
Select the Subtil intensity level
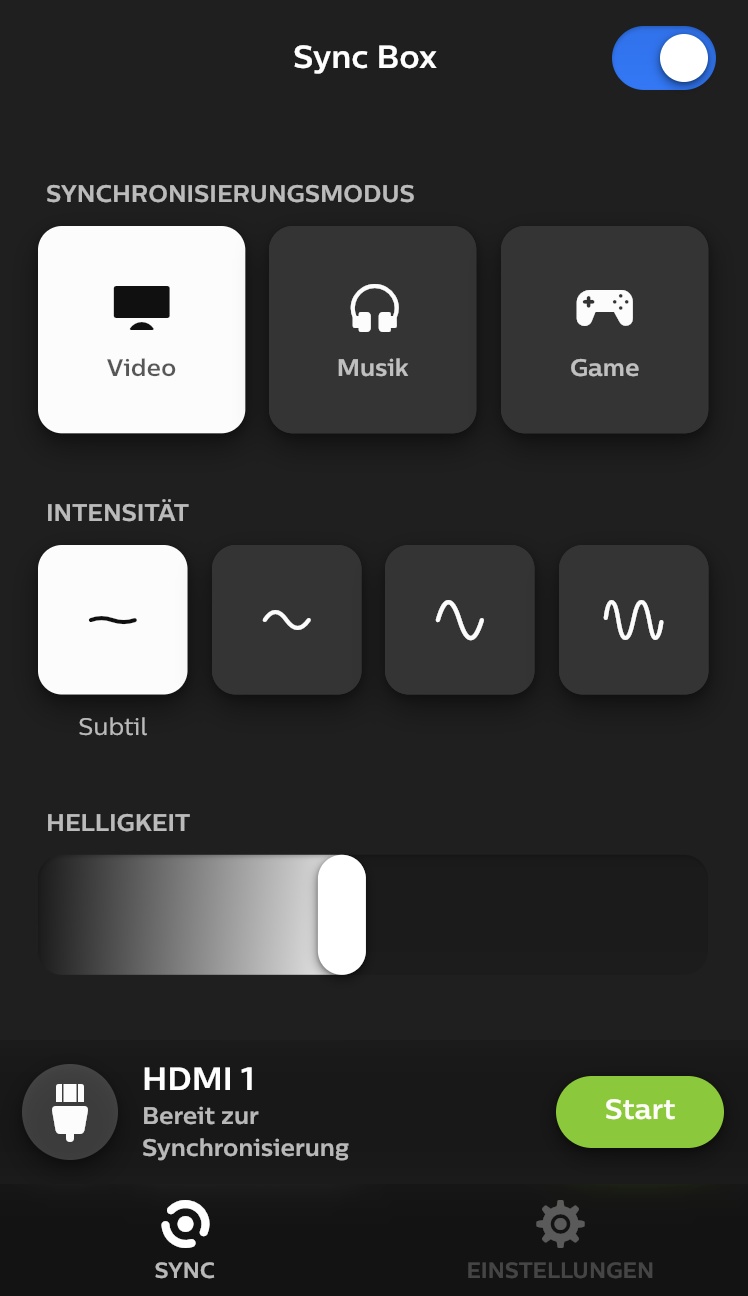click(113, 620)
